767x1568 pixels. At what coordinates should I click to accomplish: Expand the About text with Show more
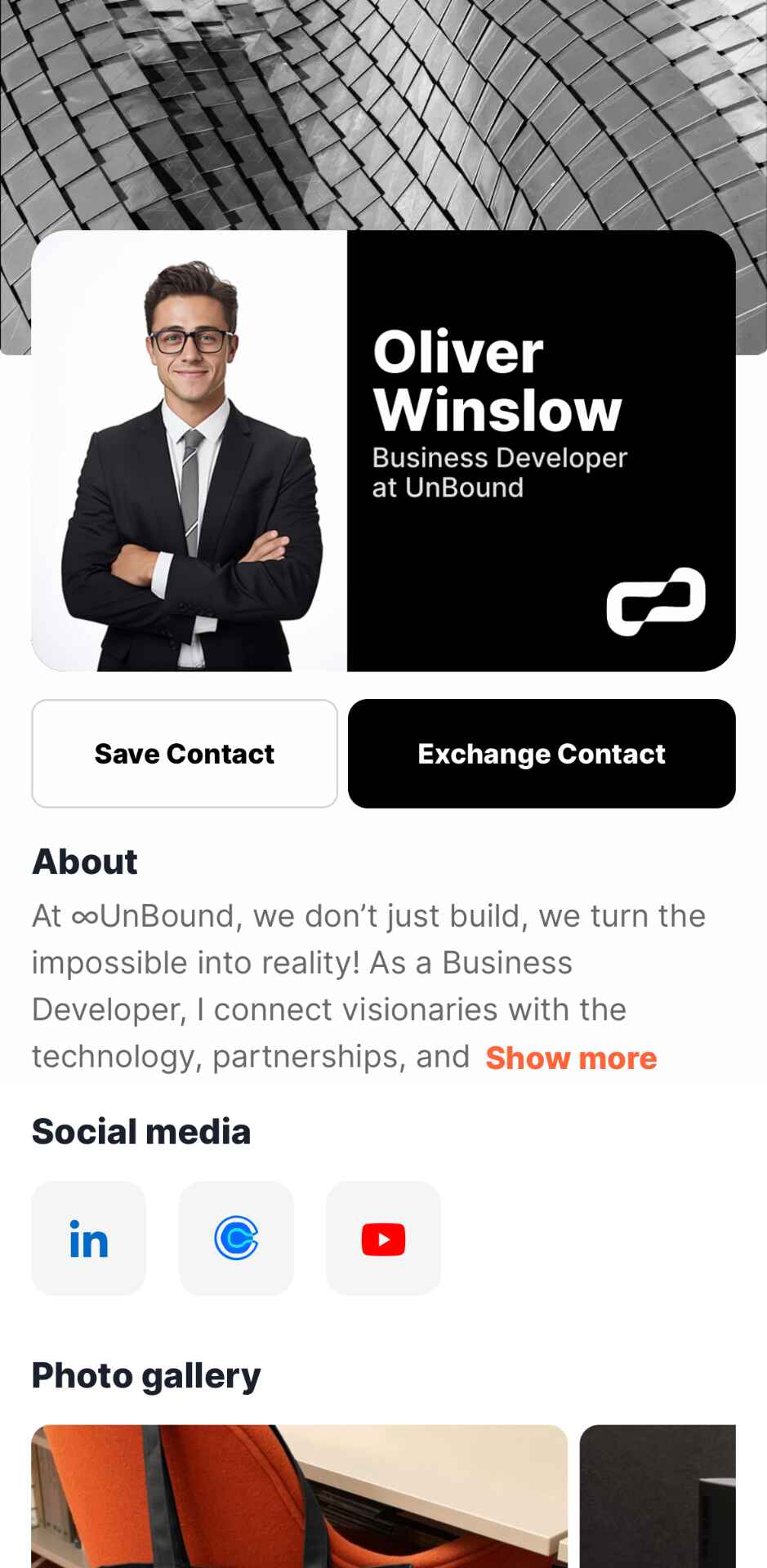(x=571, y=1058)
